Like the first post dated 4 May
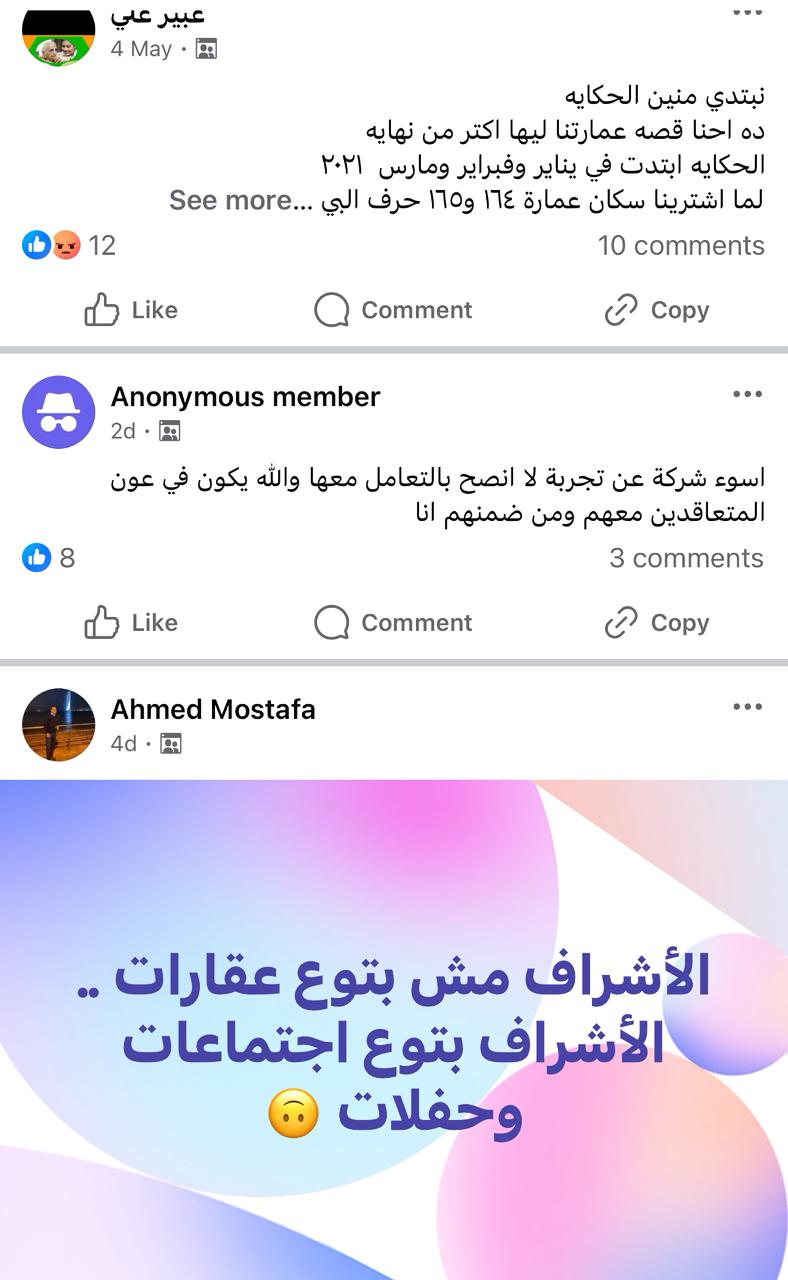This screenshot has width=788, height=1280. point(131,310)
